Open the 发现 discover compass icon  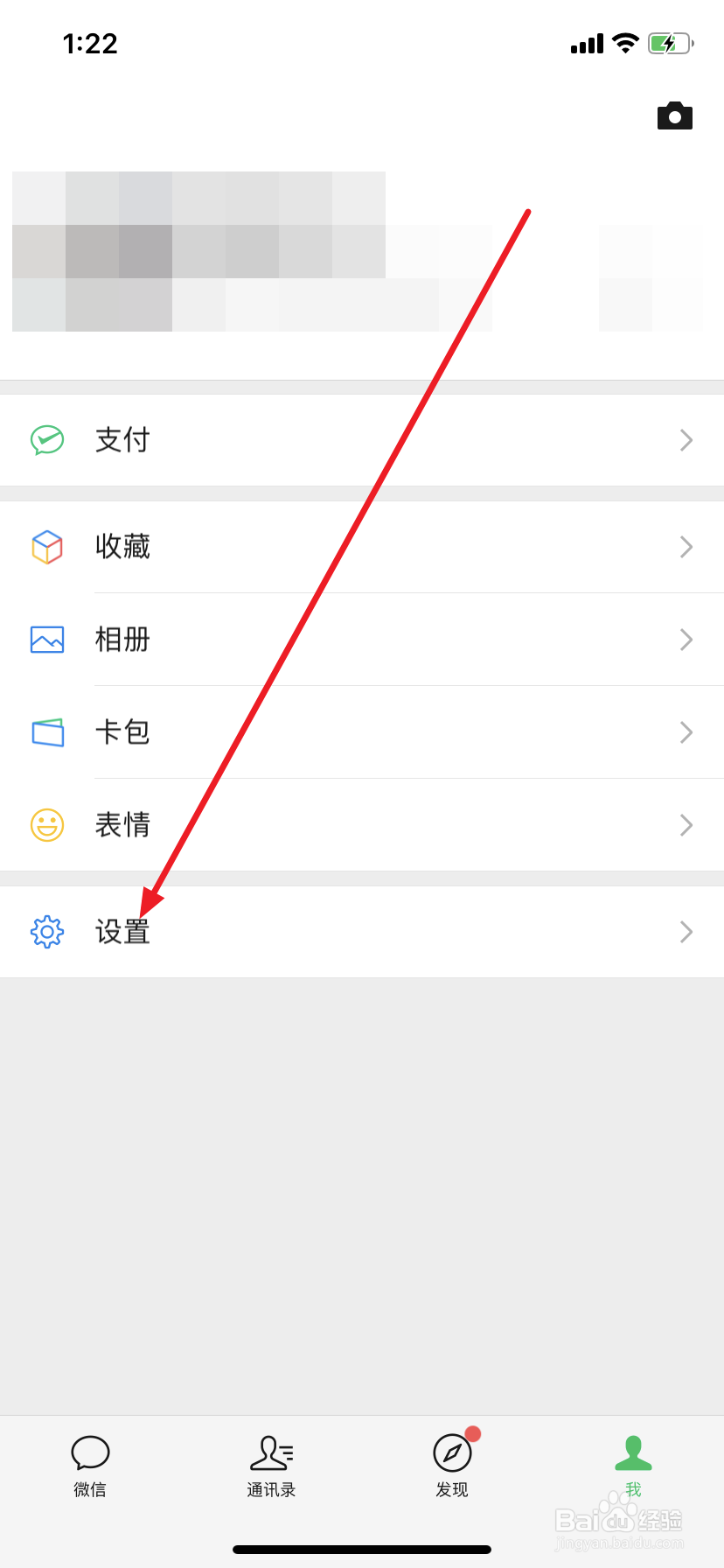[x=452, y=1452]
